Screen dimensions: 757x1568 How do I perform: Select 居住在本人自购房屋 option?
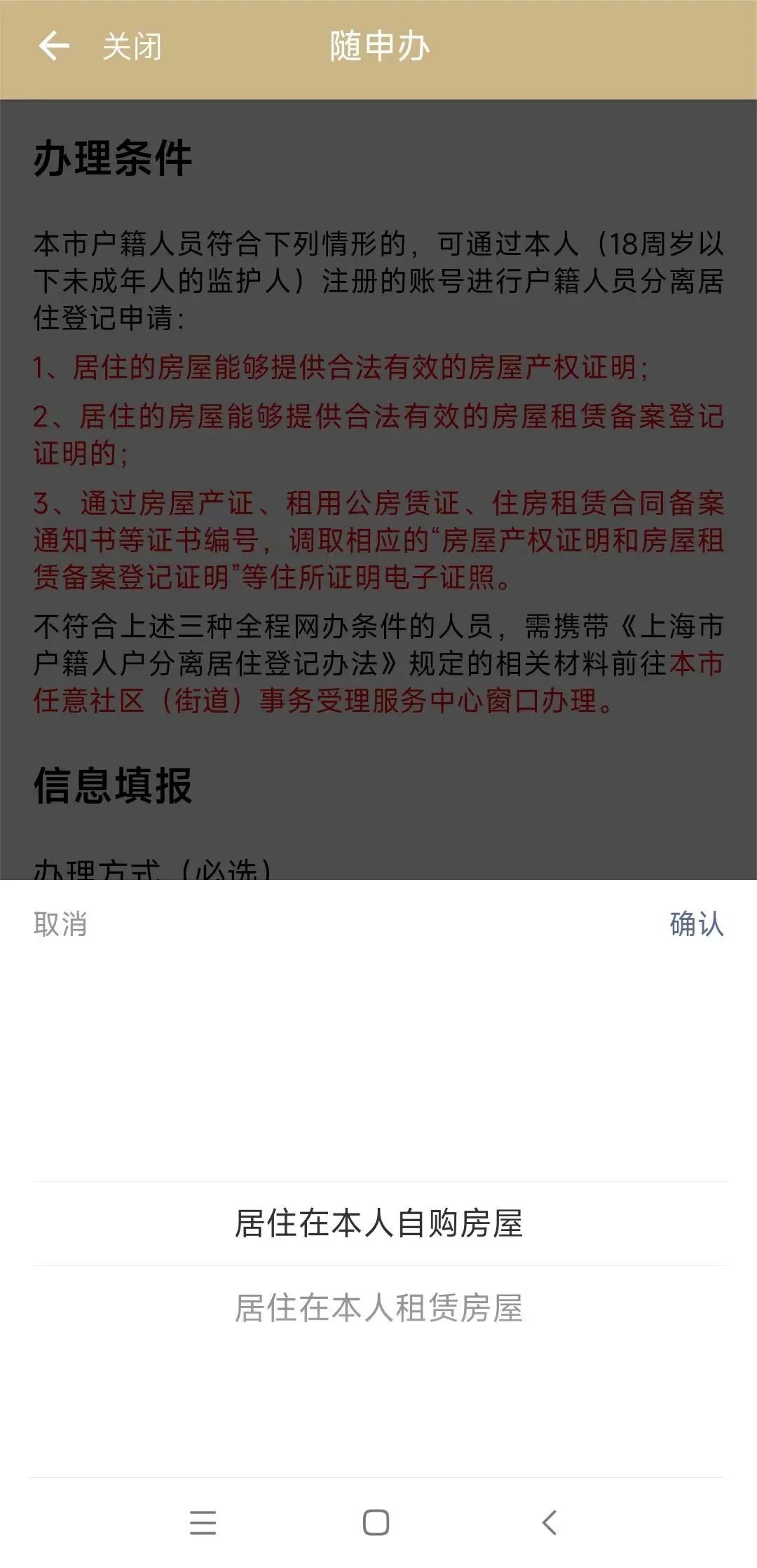click(x=378, y=1224)
